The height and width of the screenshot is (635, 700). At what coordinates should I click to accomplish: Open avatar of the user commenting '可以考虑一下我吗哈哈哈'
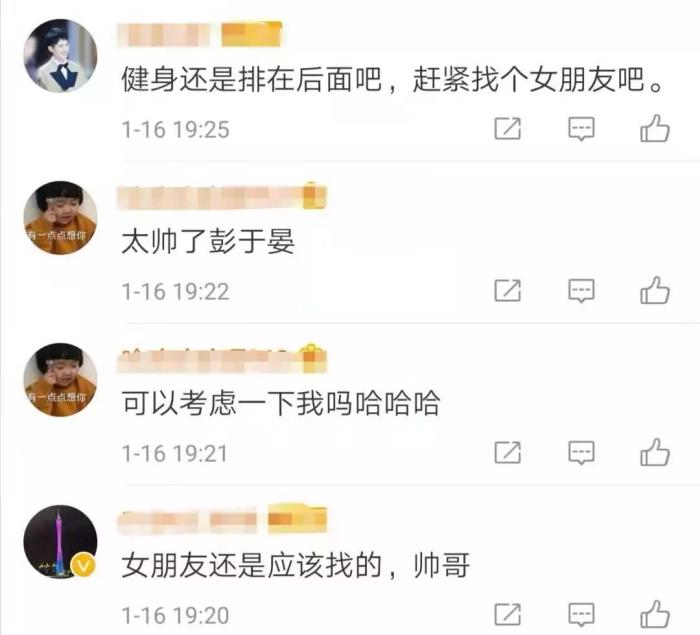pos(60,379)
